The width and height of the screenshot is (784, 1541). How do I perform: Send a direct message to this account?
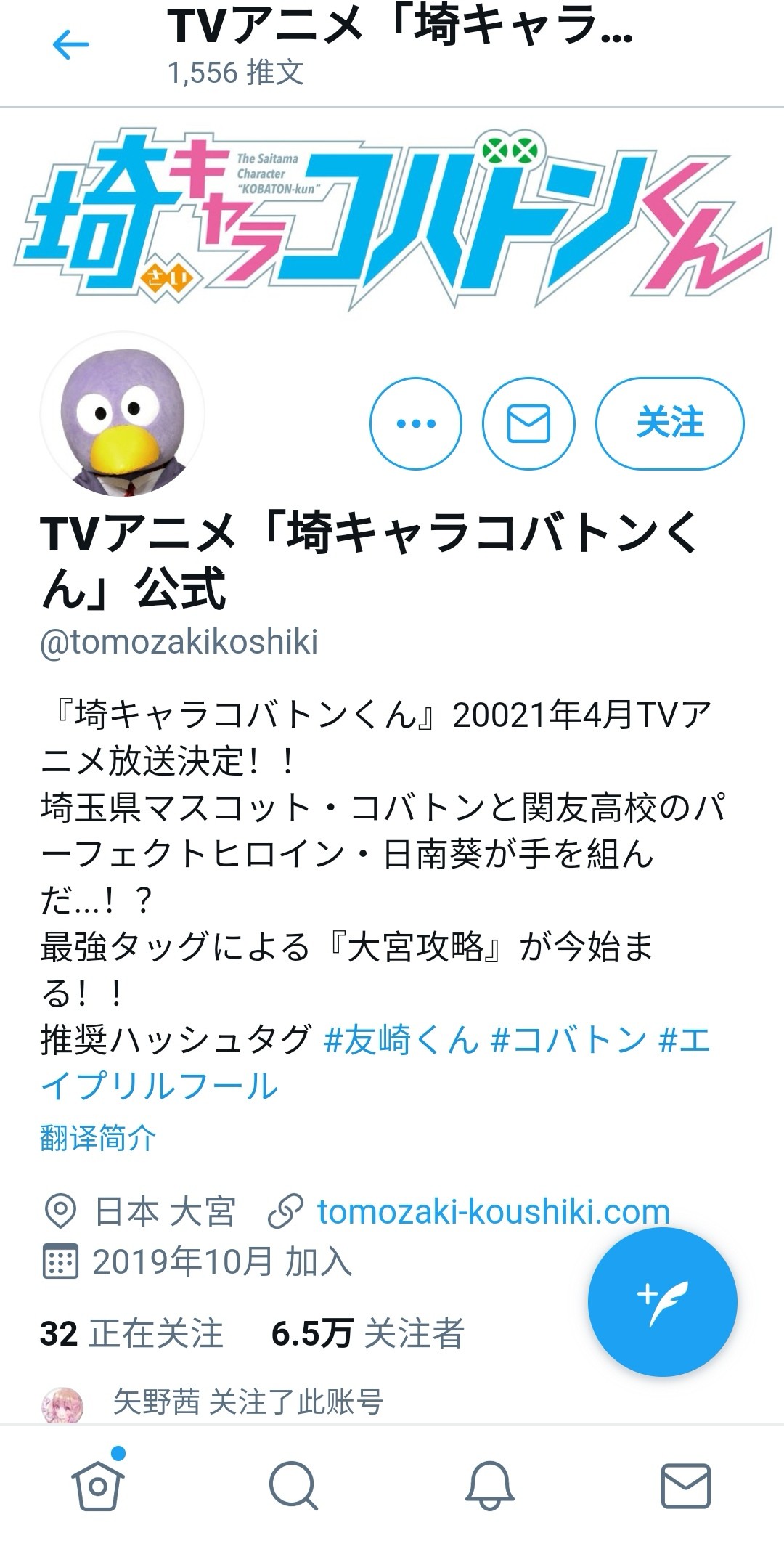[x=528, y=423]
